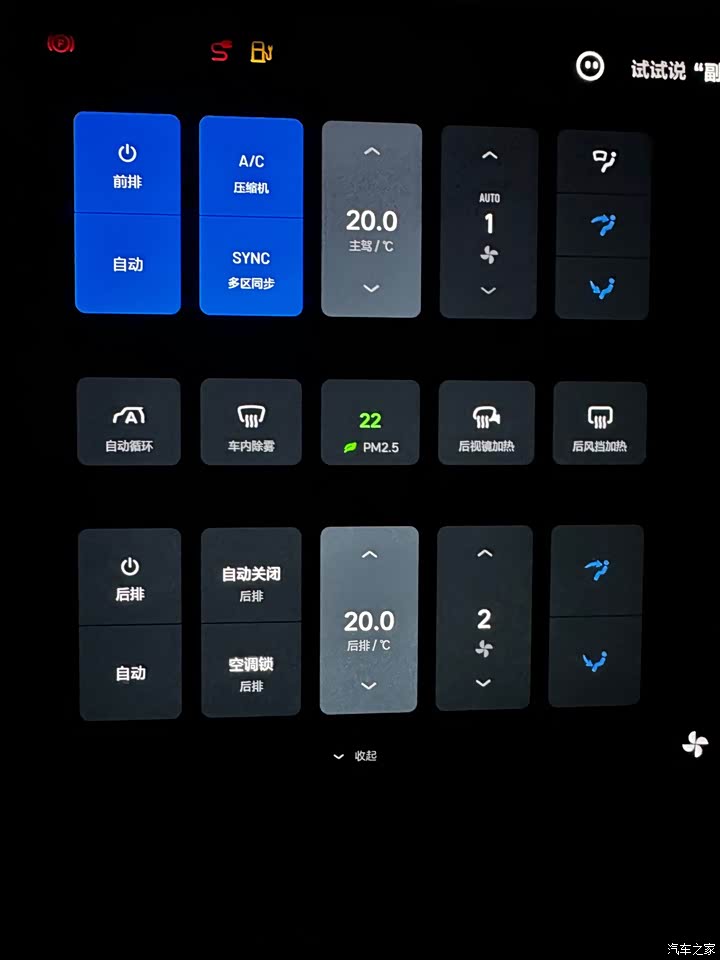Enable rearview mirror heating
Image resolution: width=720 pixels, height=960 pixels.
point(486,422)
